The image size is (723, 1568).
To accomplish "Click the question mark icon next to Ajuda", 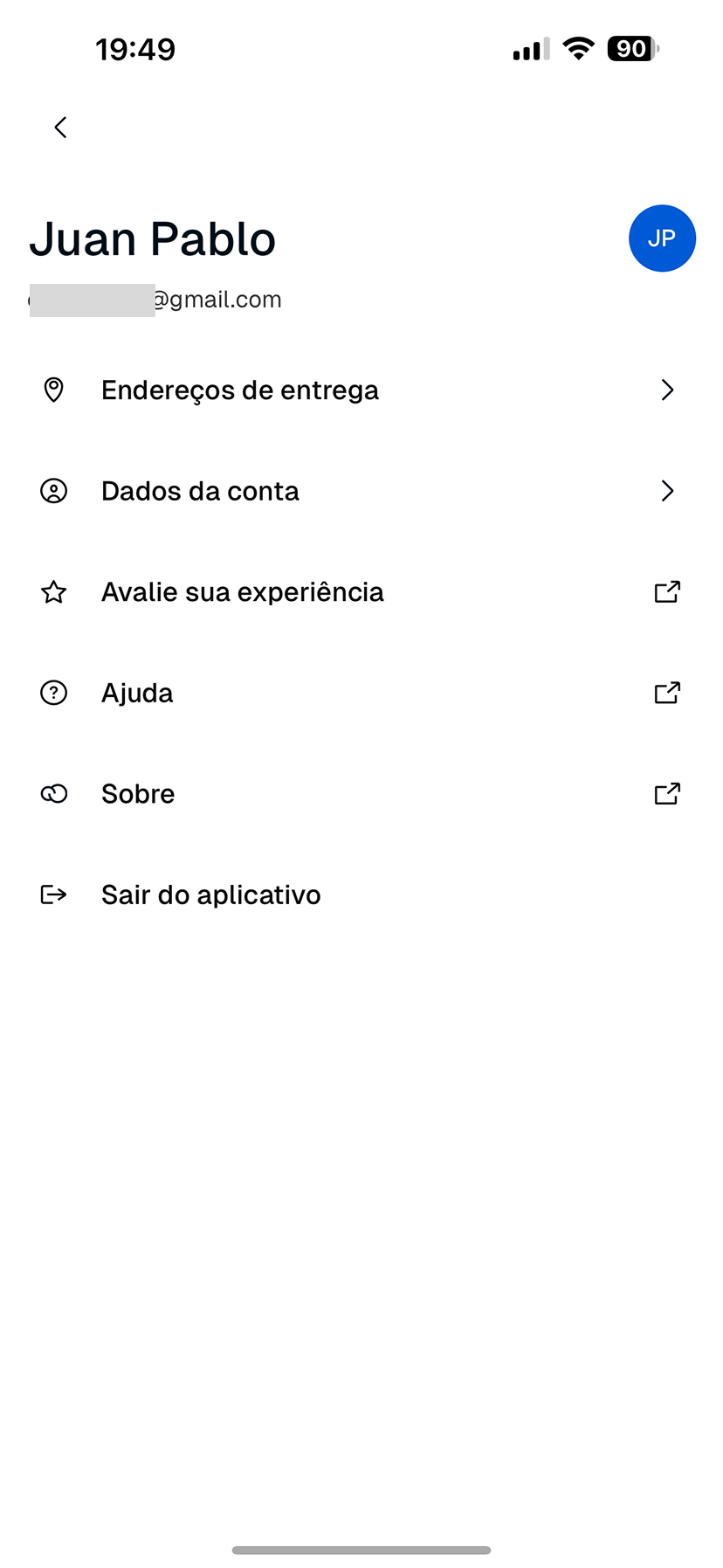I will (x=53, y=693).
